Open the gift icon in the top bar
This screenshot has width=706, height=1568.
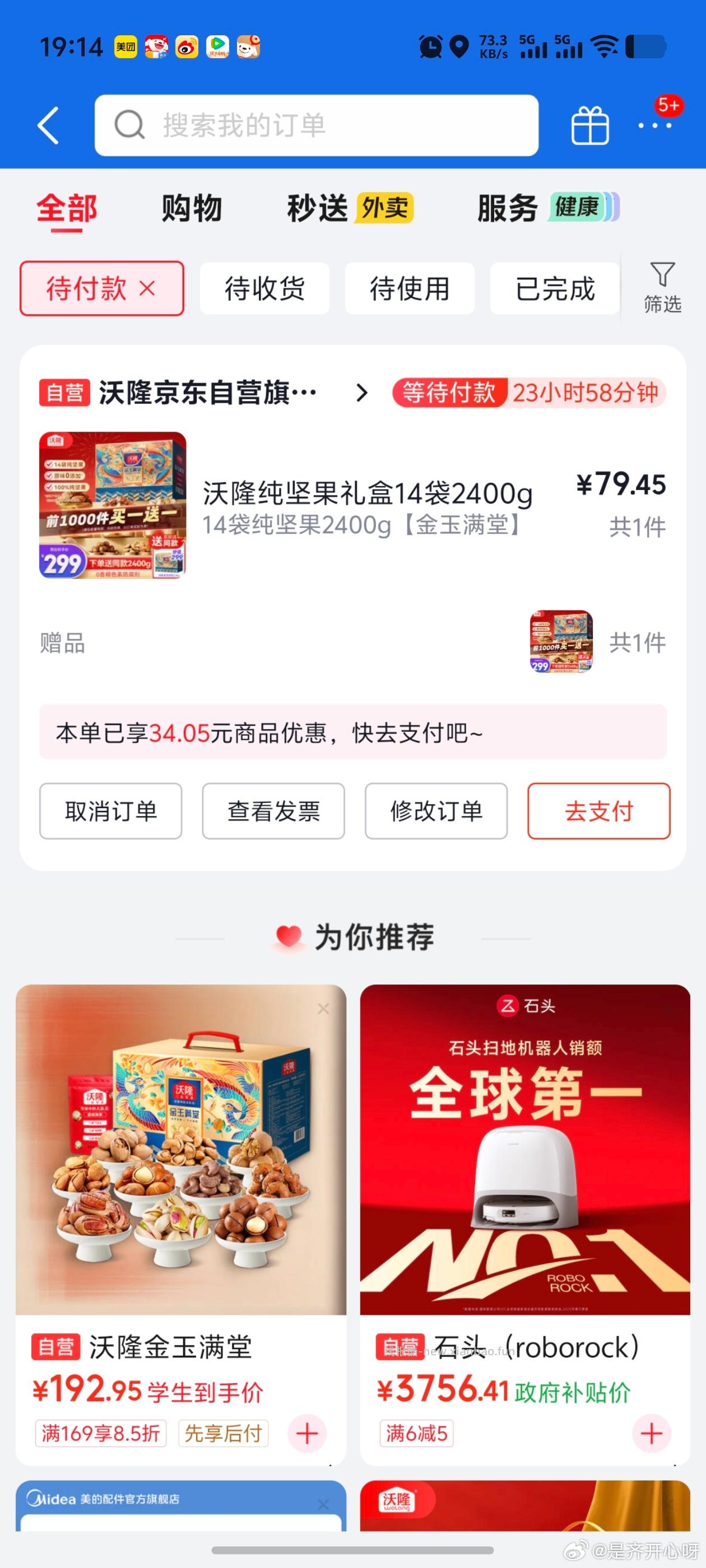[588, 125]
